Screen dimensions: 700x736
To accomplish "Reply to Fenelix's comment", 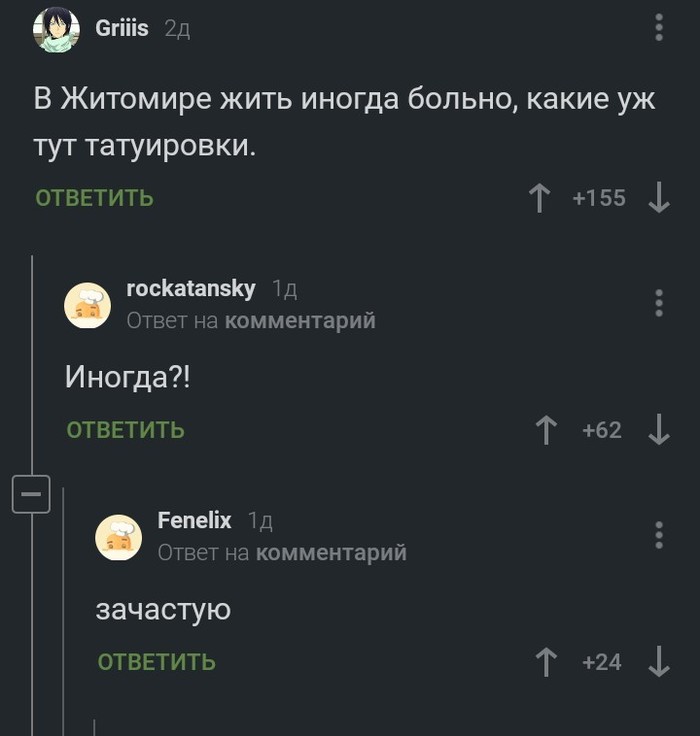I will (x=157, y=662).
